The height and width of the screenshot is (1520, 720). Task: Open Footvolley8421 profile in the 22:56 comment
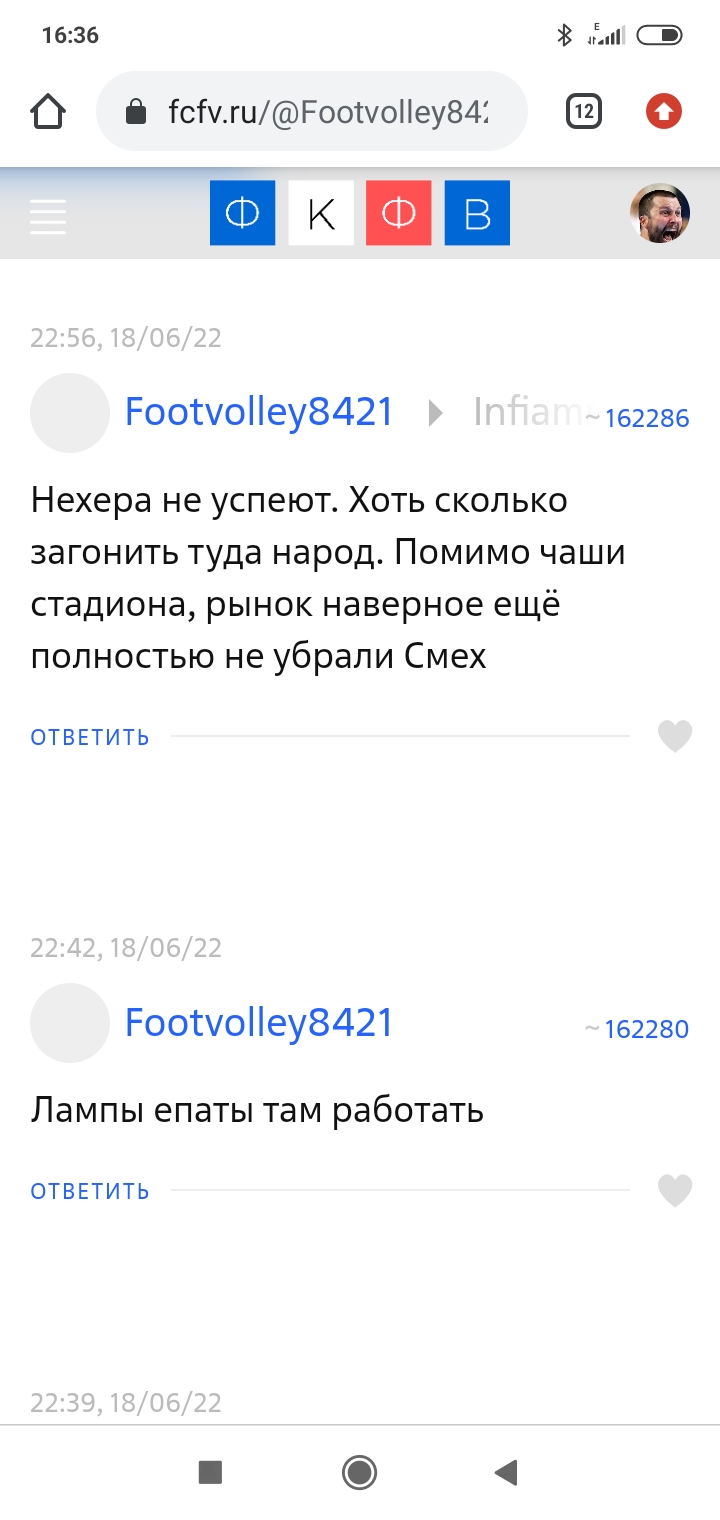tap(259, 412)
